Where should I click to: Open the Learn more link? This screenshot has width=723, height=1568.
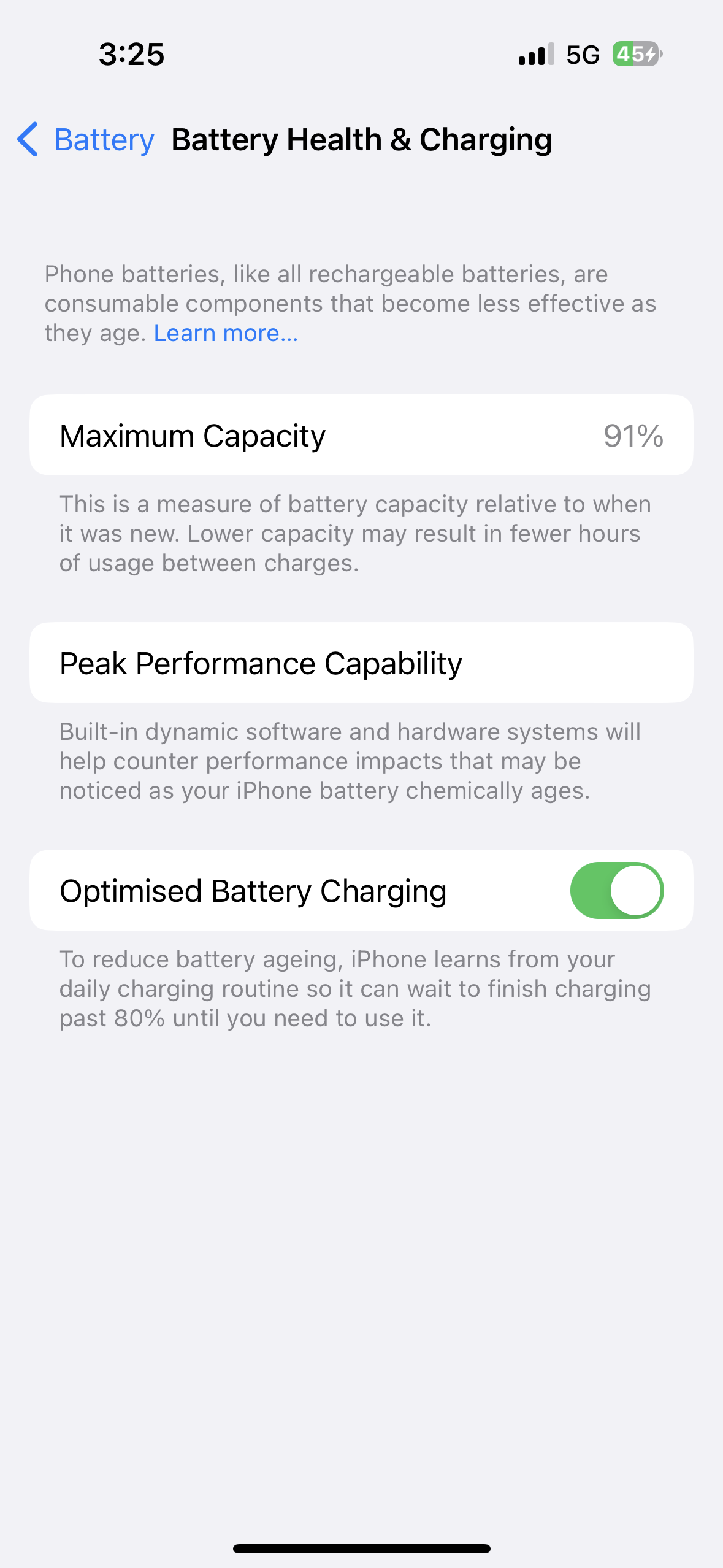(226, 333)
